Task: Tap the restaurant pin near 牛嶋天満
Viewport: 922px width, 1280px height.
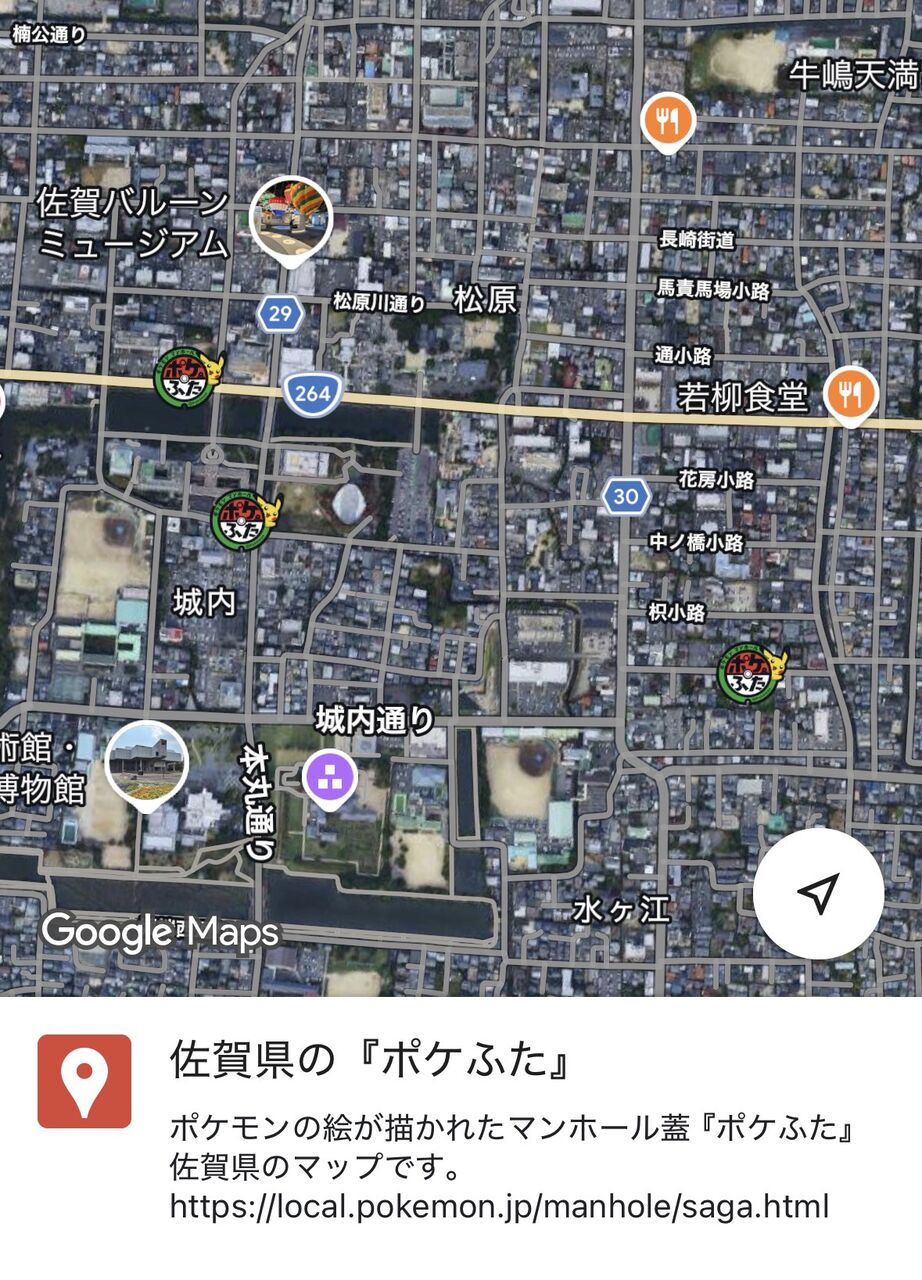Action: tap(668, 122)
